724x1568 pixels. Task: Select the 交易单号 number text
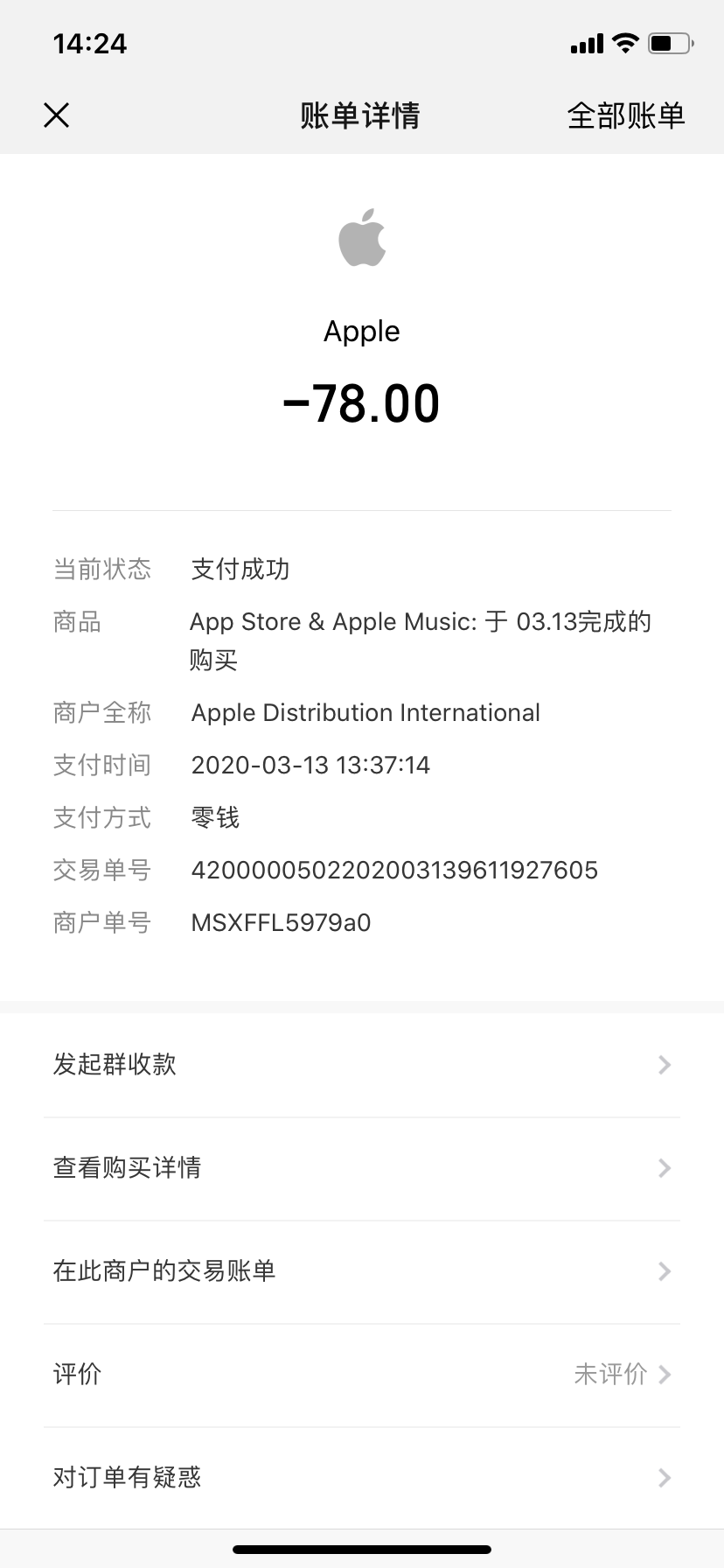click(394, 870)
